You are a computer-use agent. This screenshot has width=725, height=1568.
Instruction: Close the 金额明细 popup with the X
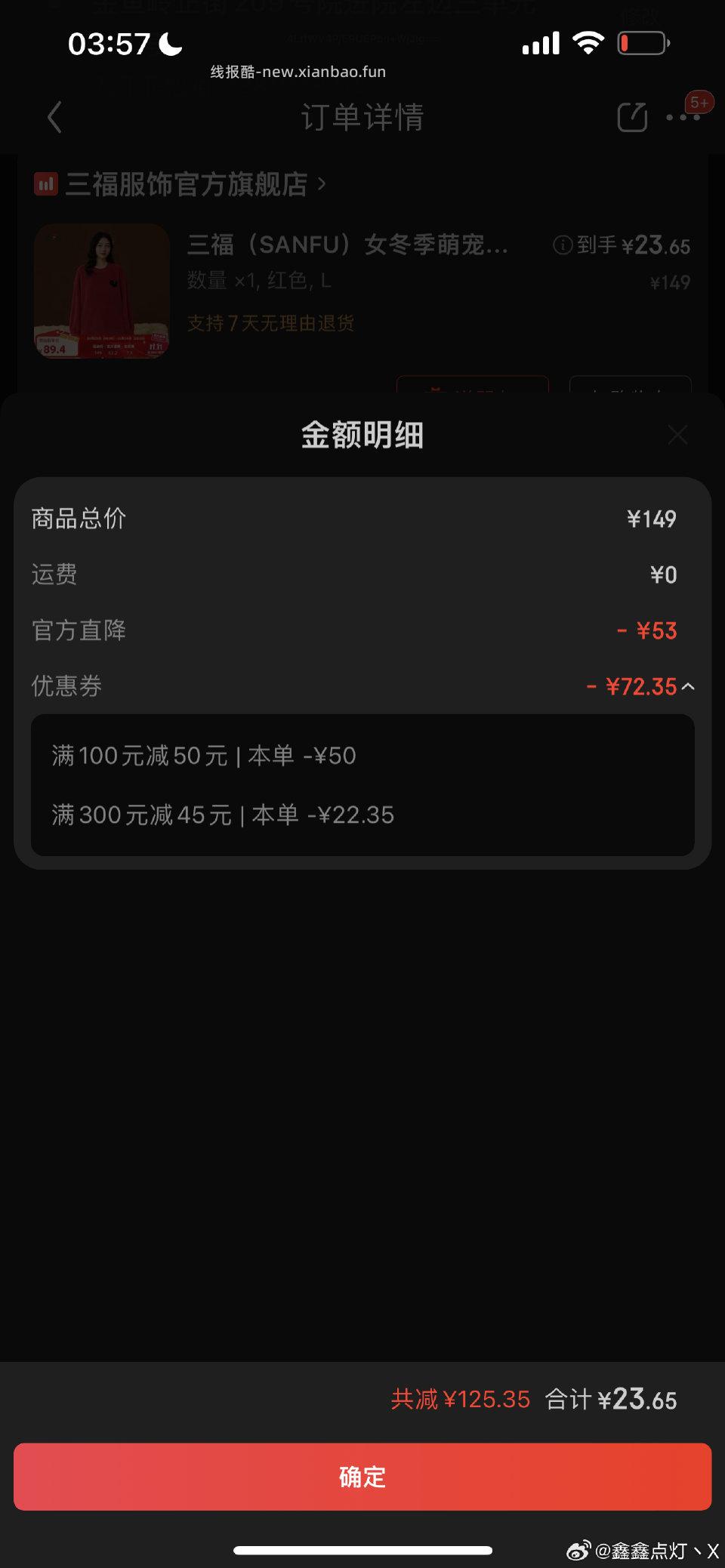click(x=677, y=435)
